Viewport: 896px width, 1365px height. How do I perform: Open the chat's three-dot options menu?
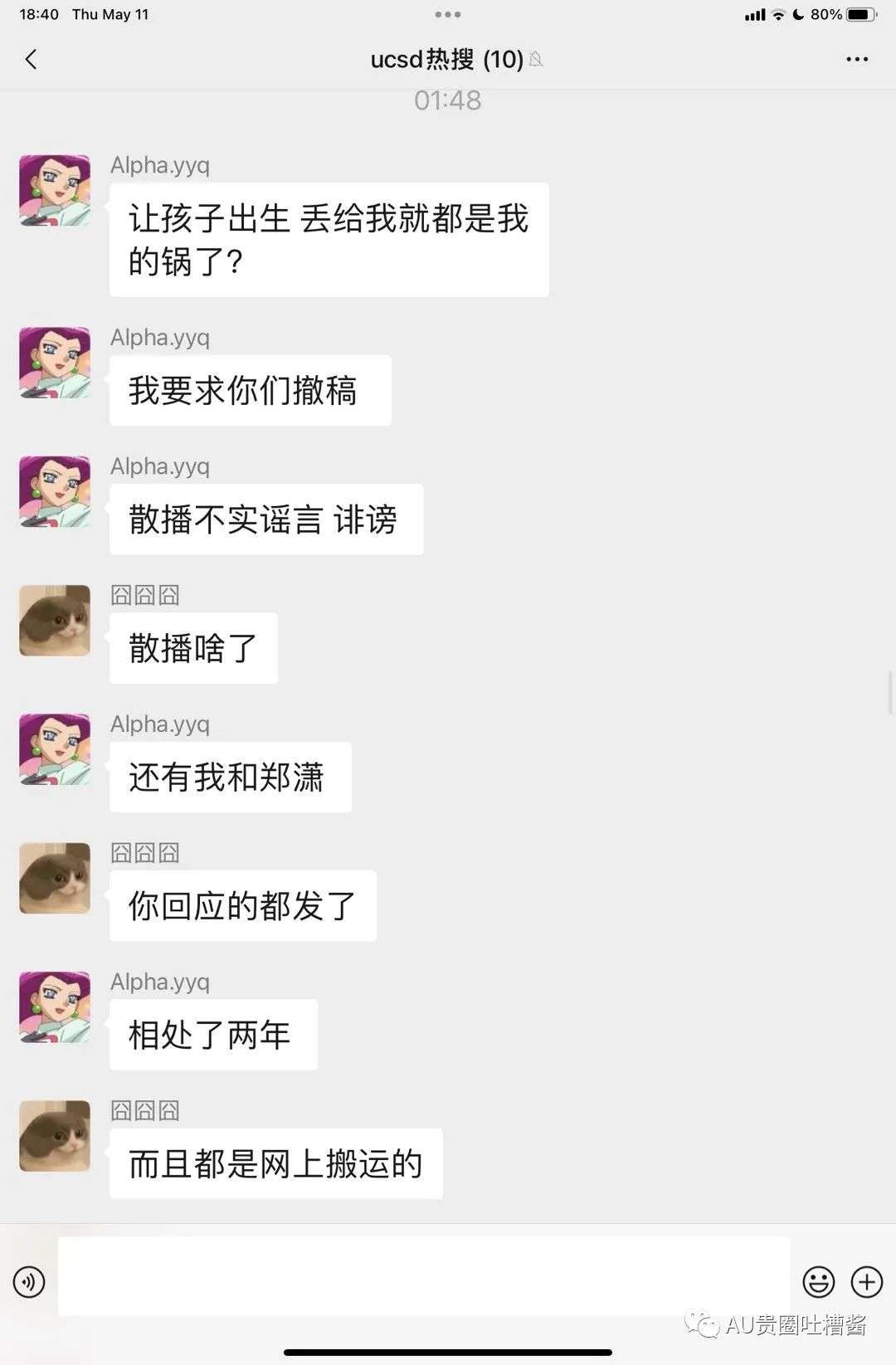856,59
